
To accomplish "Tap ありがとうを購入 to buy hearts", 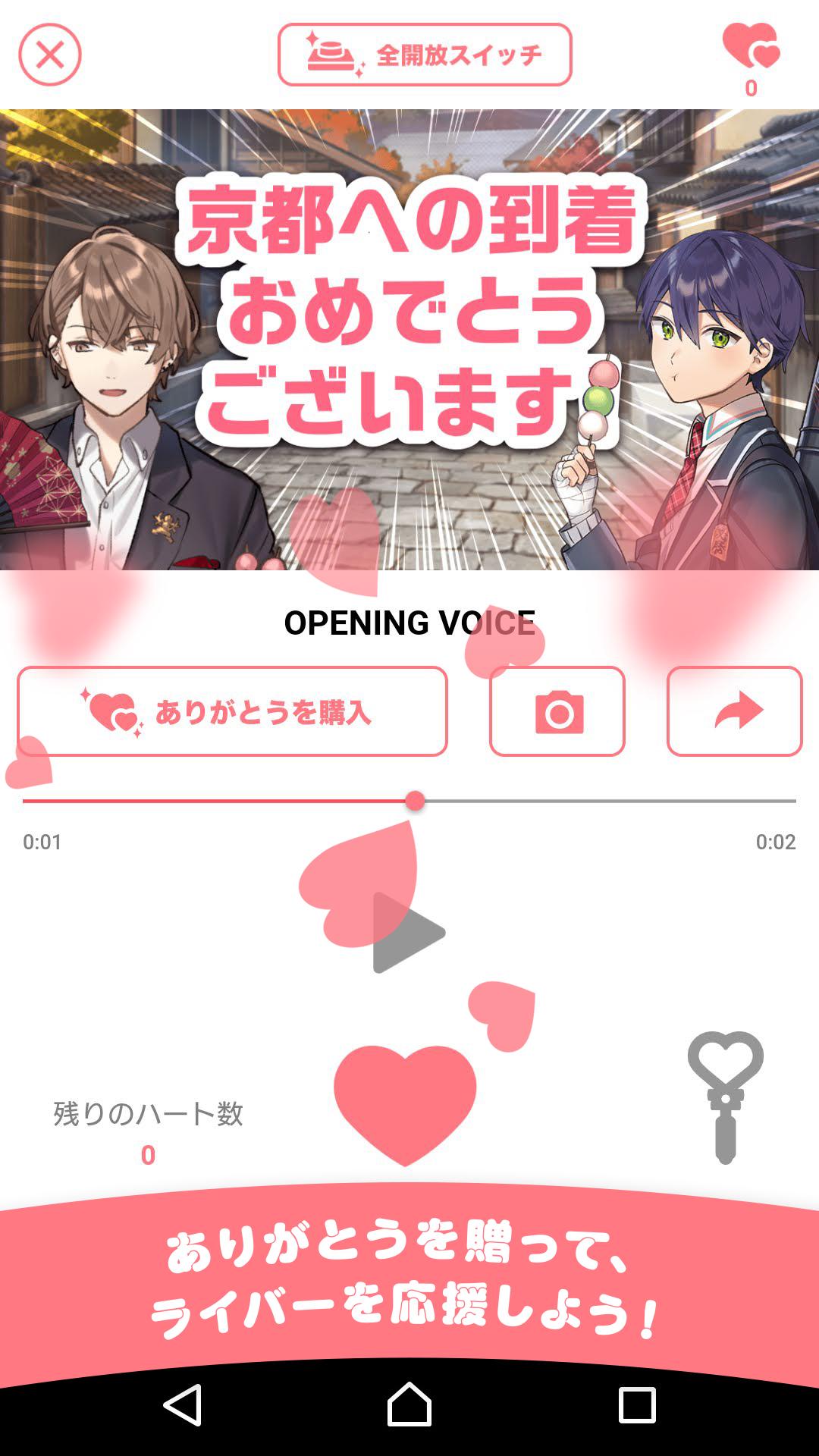I will pos(232,711).
